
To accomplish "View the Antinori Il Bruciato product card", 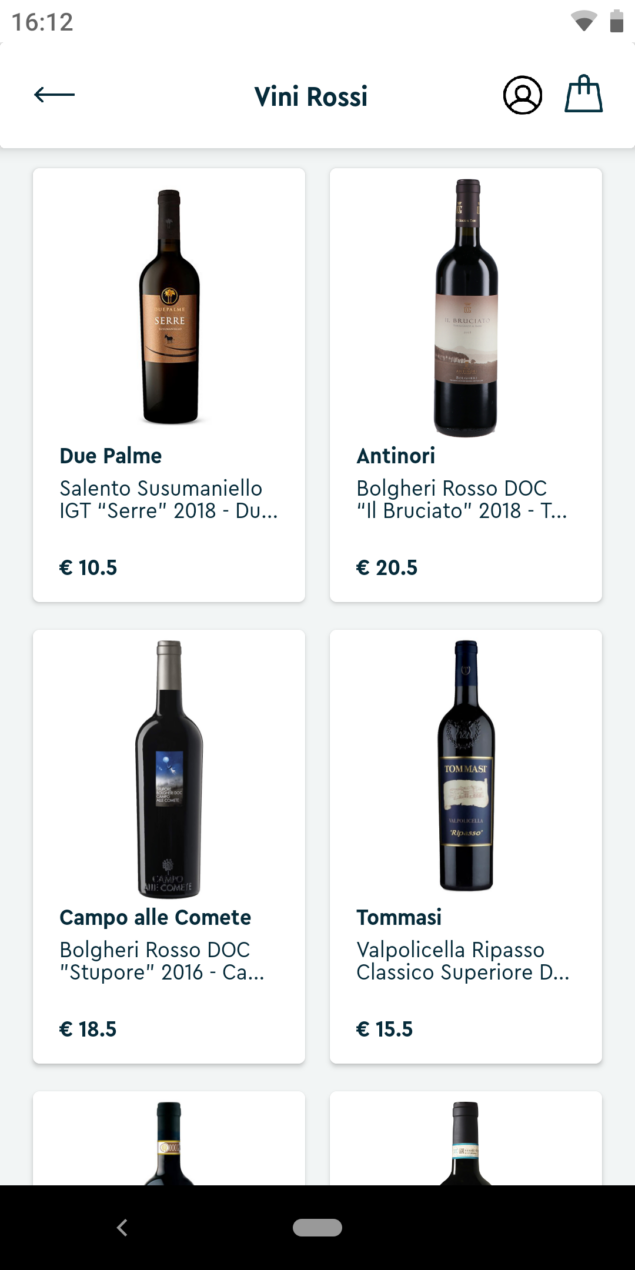I will 466,385.
